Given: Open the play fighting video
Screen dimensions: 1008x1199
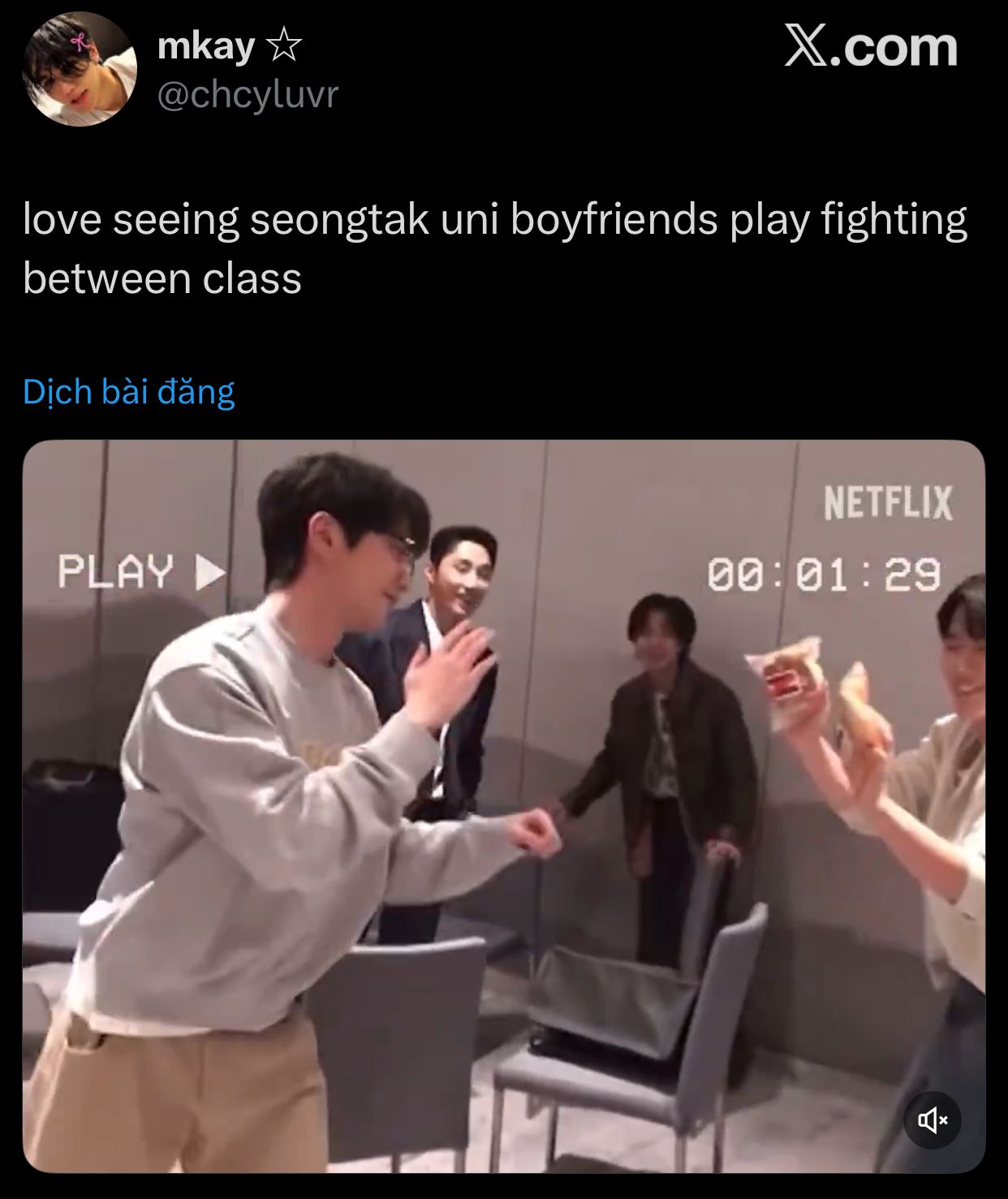Looking at the screenshot, I should tap(503, 805).
